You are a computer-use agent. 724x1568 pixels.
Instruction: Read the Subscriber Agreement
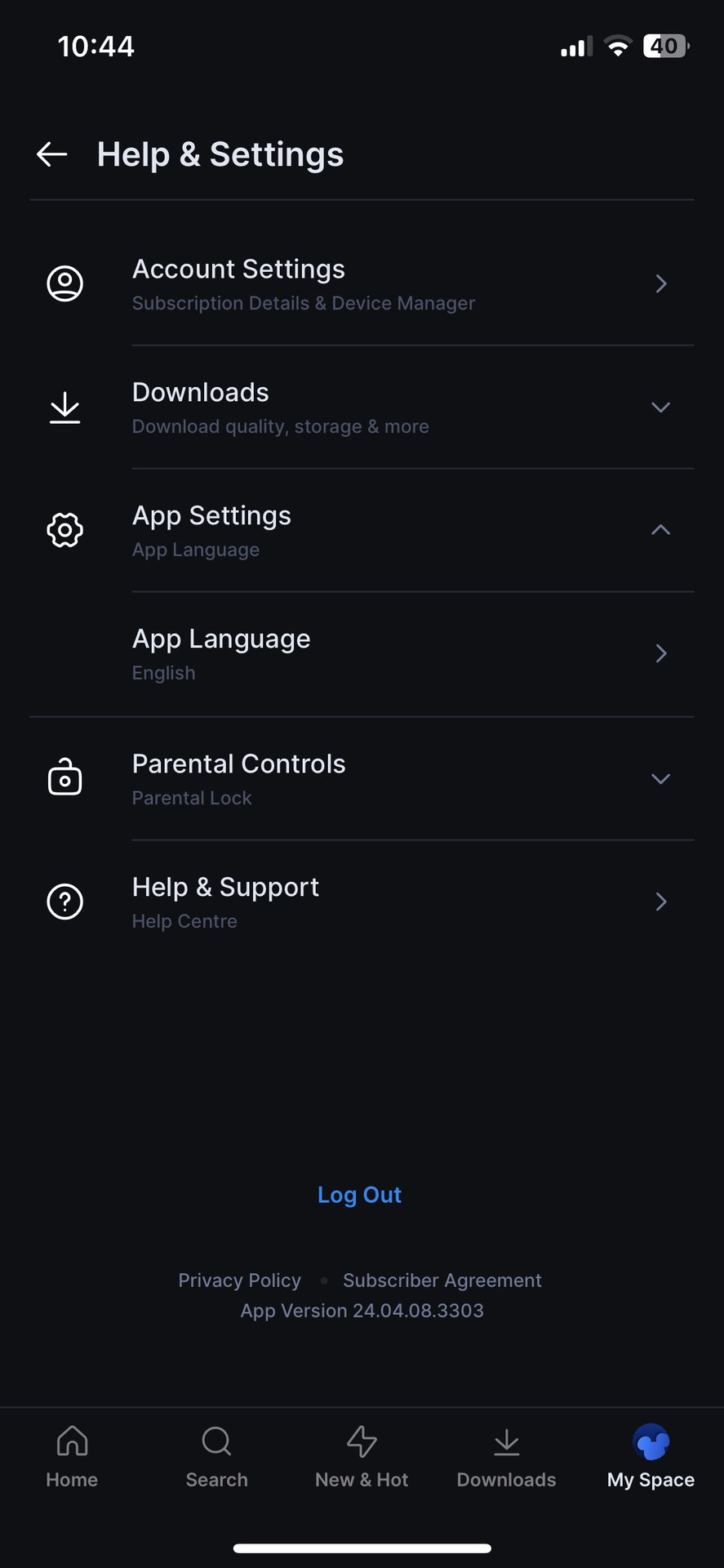pyautogui.click(x=442, y=1281)
